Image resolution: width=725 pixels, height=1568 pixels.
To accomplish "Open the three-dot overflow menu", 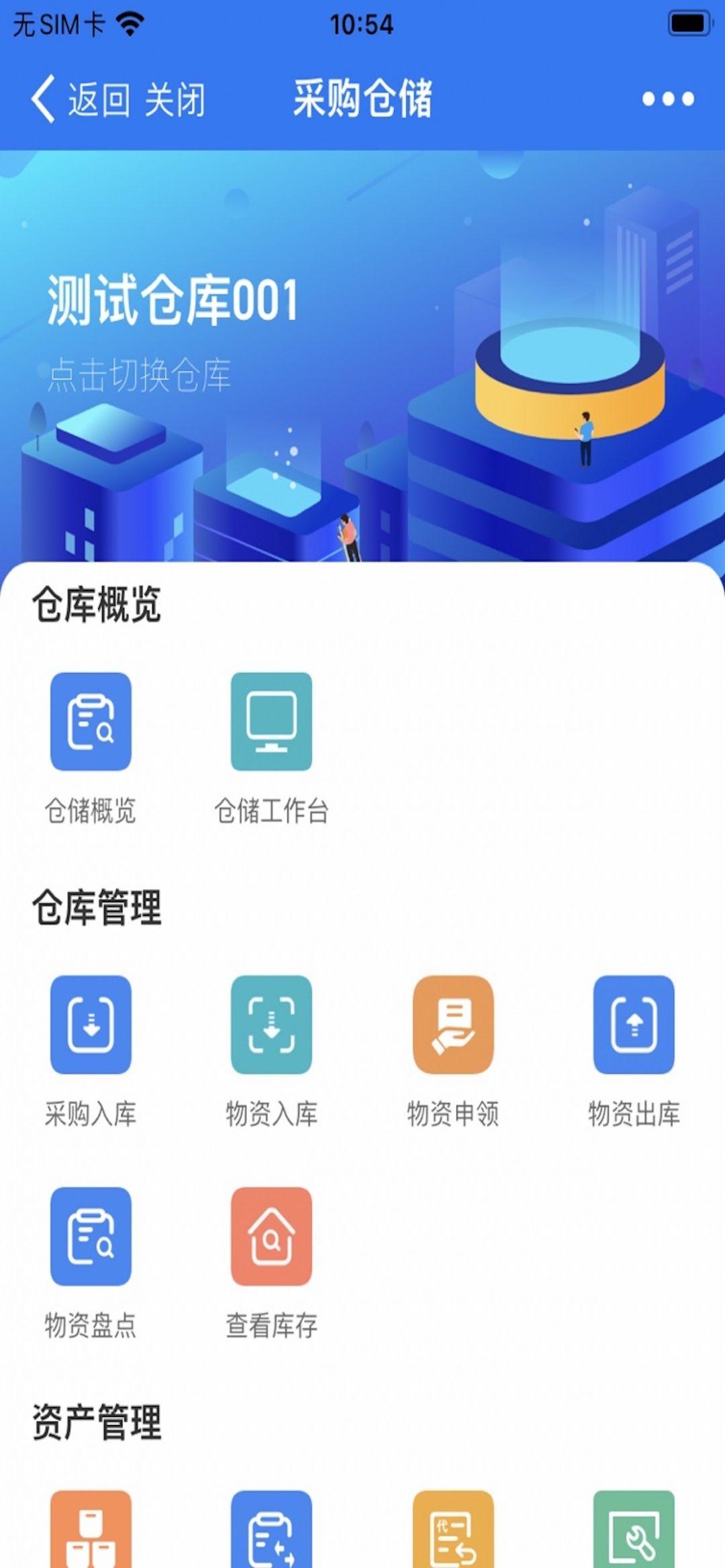I will (x=667, y=99).
